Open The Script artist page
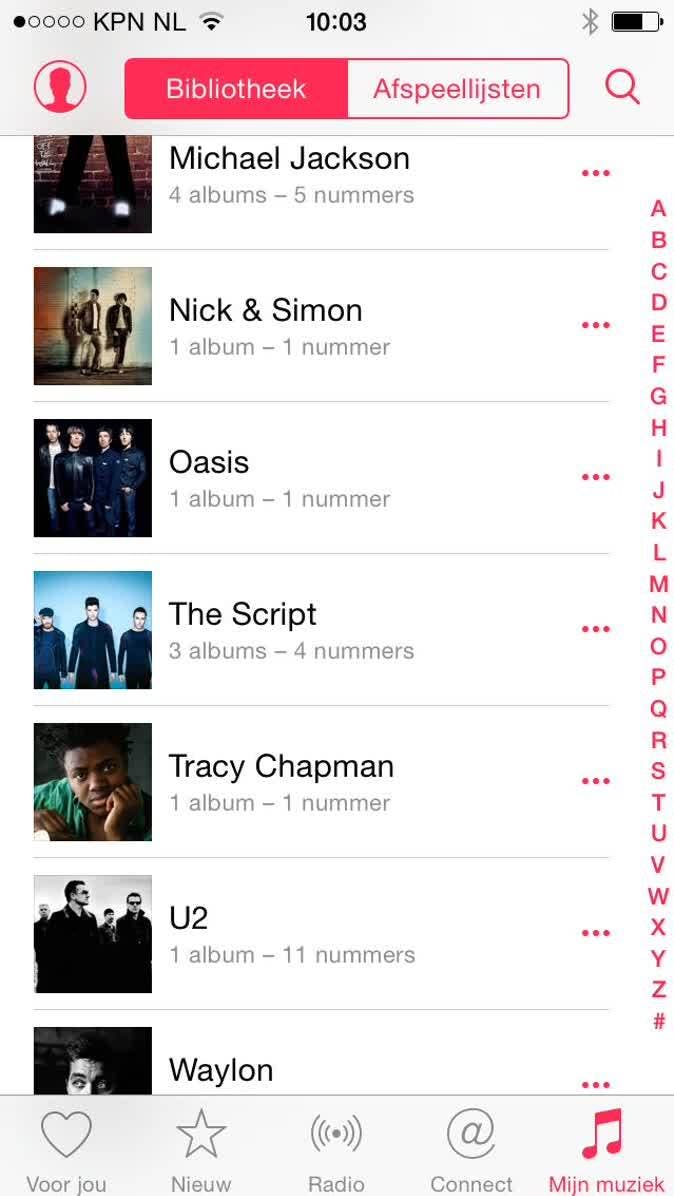The height and width of the screenshot is (1196, 674). coord(243,630)
